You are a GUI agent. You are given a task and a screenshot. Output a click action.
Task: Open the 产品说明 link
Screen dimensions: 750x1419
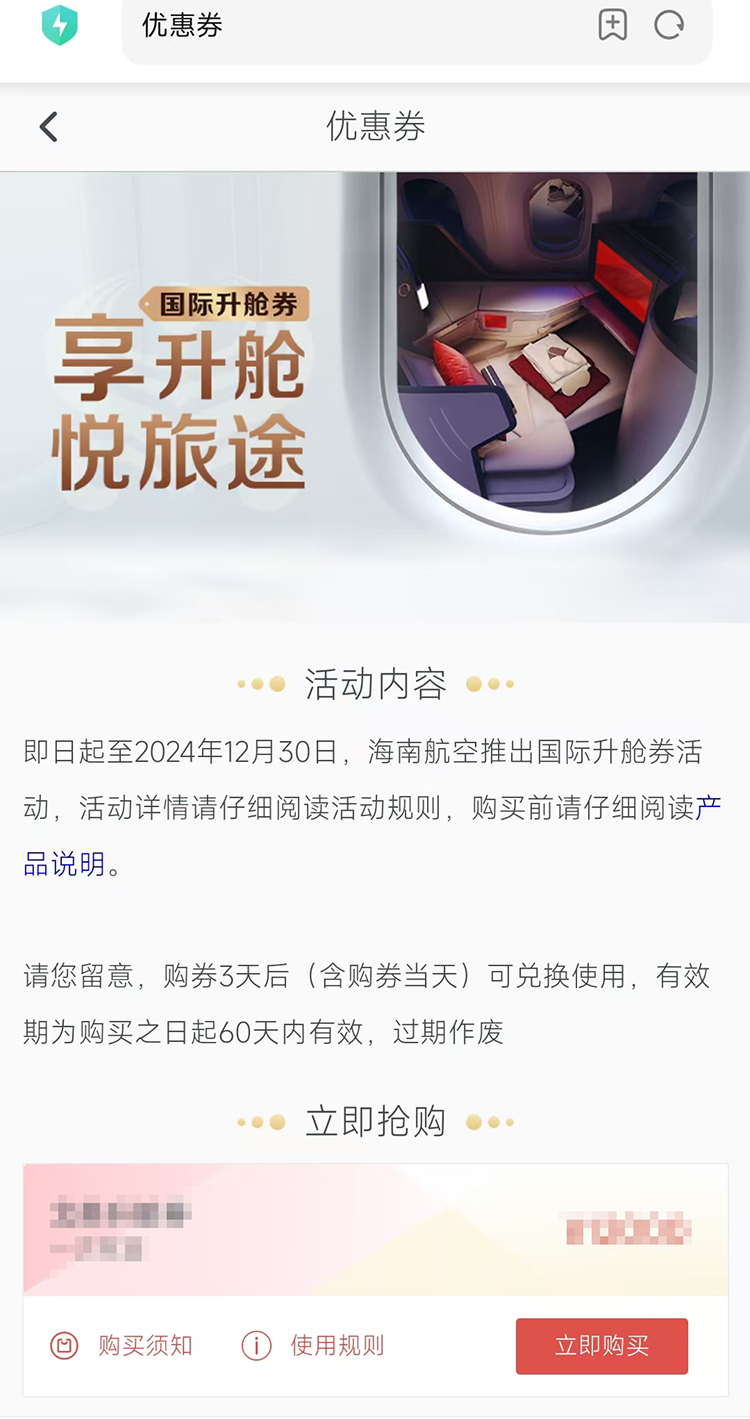point(64,864)
